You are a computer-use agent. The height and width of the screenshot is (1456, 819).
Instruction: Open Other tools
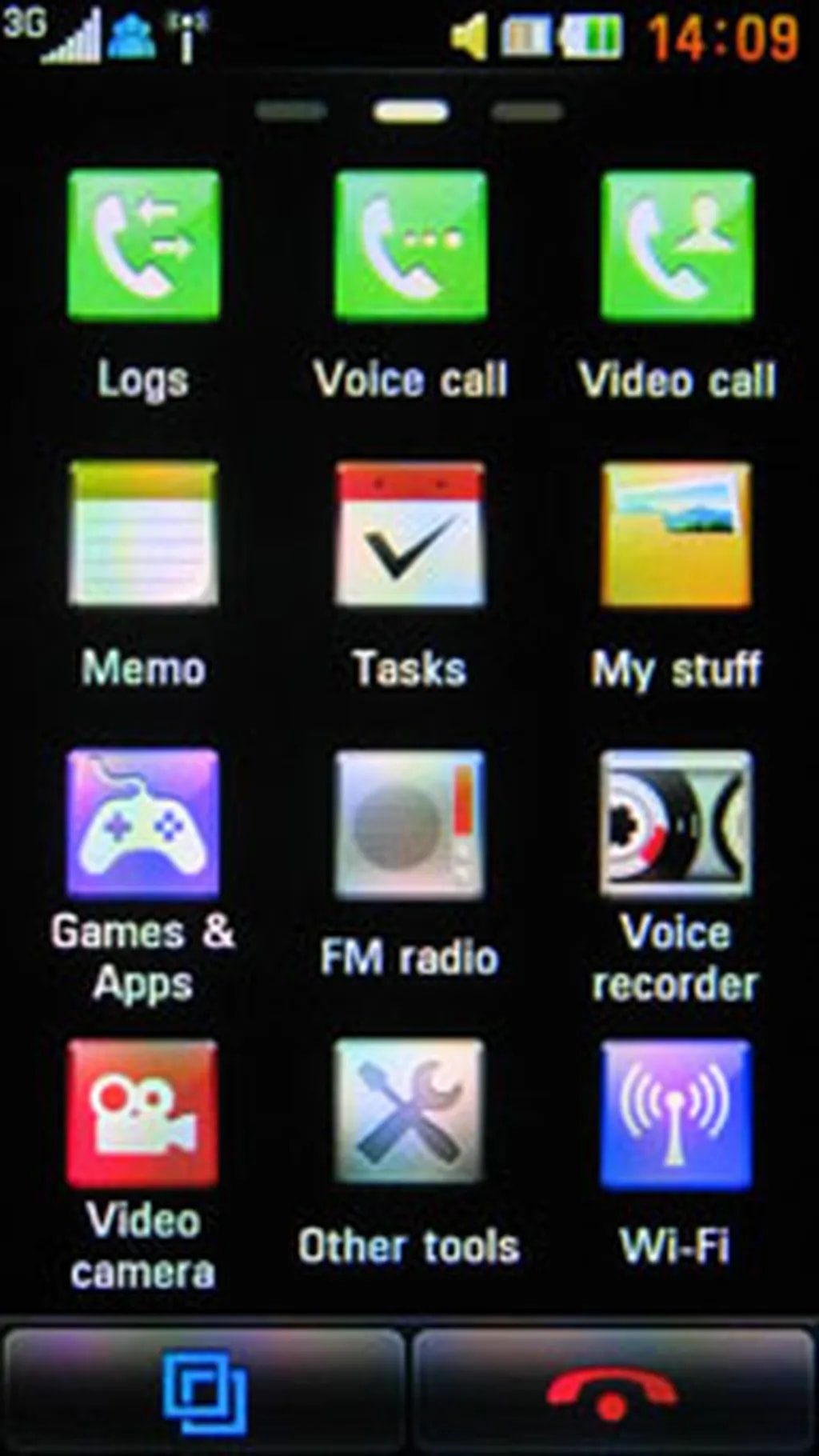click(410, 1114)
